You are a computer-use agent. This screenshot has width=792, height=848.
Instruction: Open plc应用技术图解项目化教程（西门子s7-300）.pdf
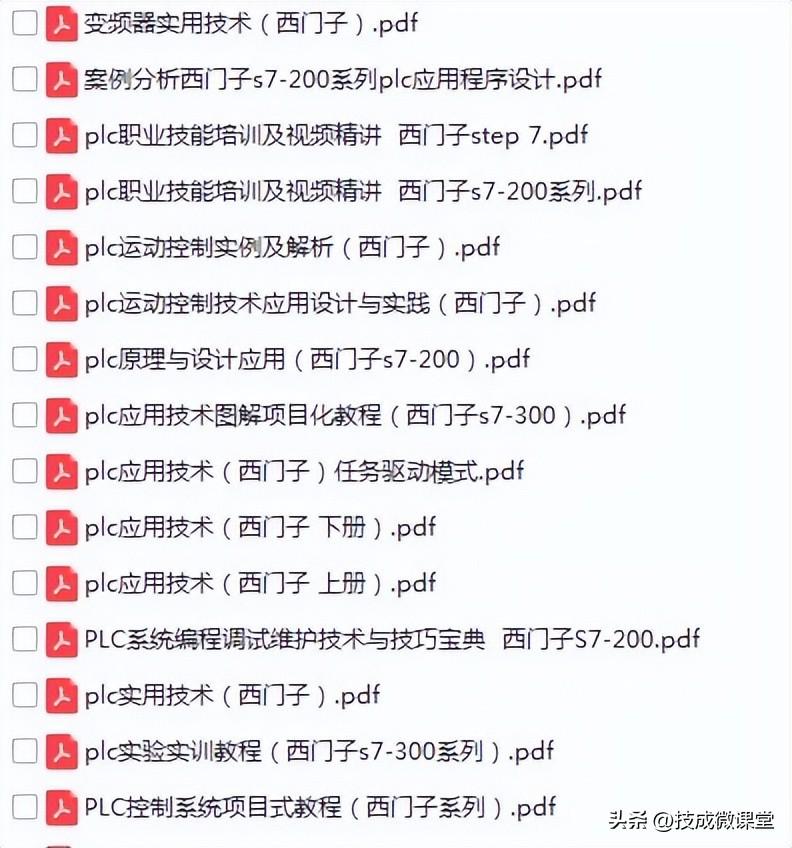coord(355,415)
